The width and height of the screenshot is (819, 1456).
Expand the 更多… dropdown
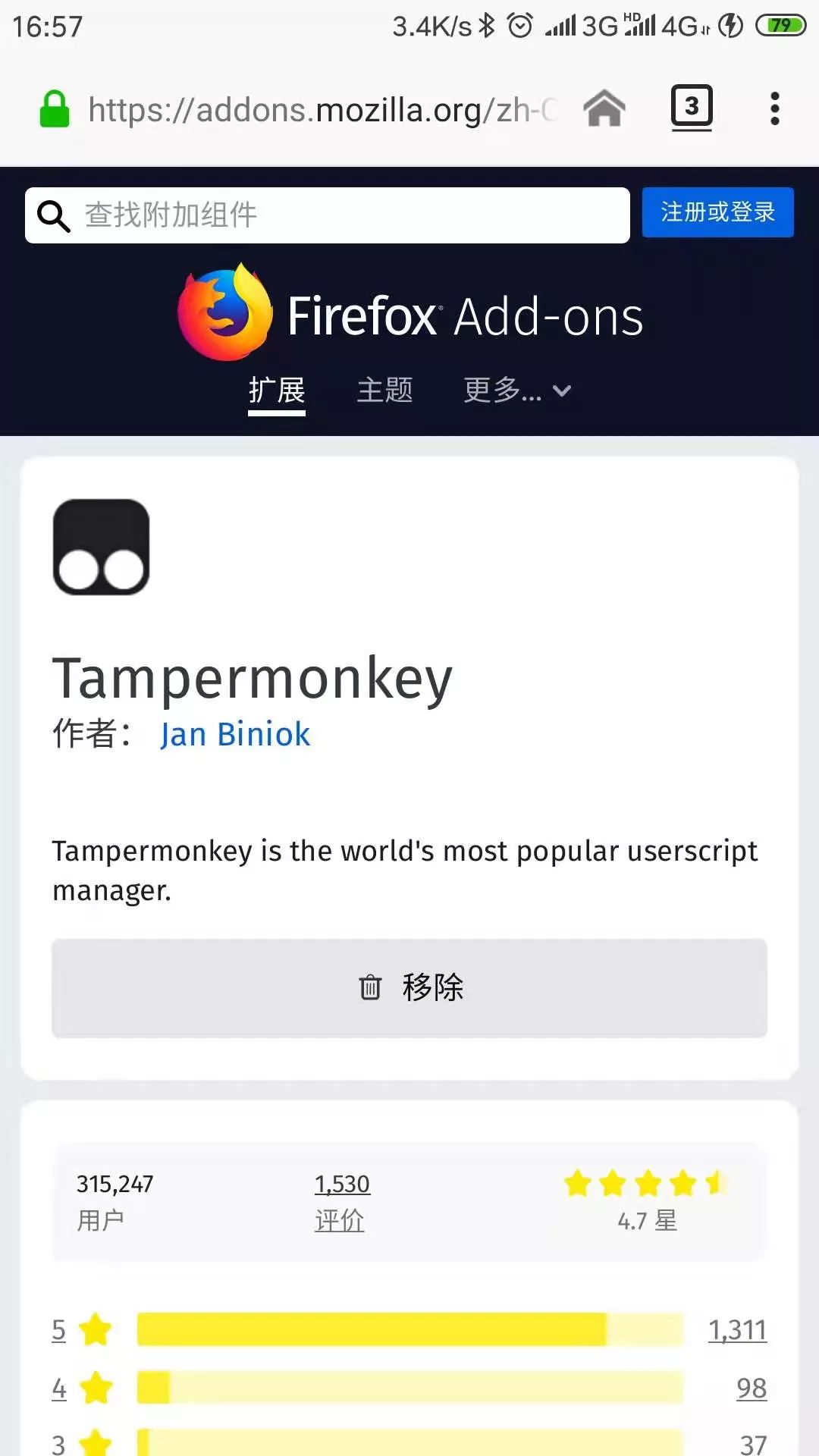pos(516,391)
